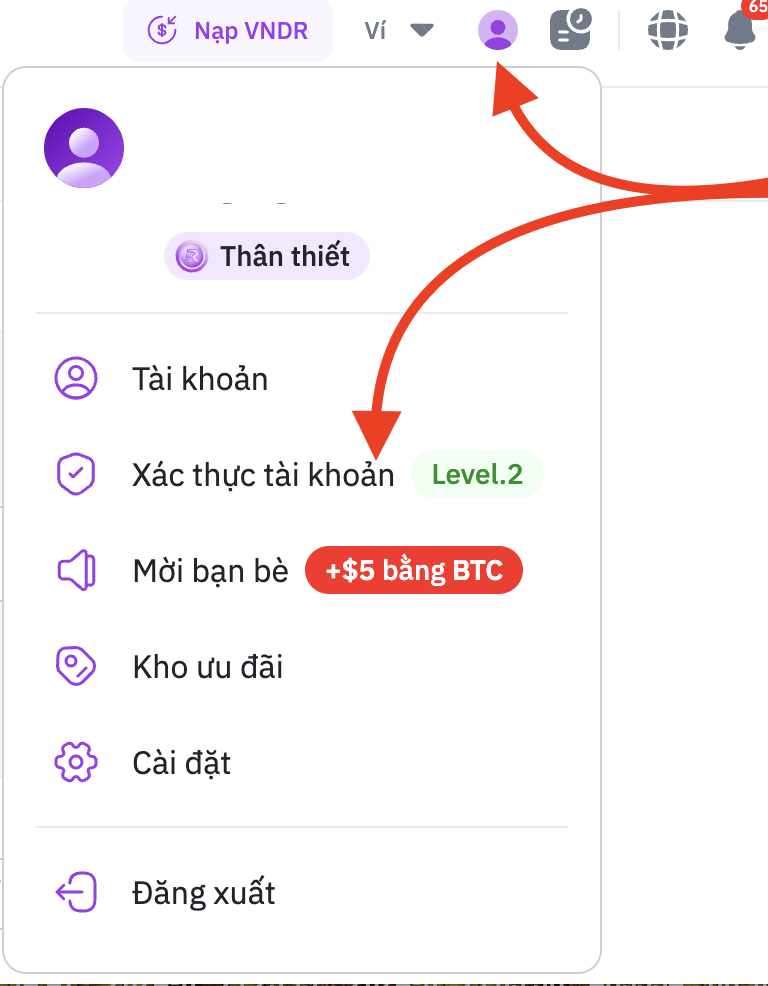Open Kho ưu đãi vouchers
This screenshot has width=768, height=986.
click(207, 667)
